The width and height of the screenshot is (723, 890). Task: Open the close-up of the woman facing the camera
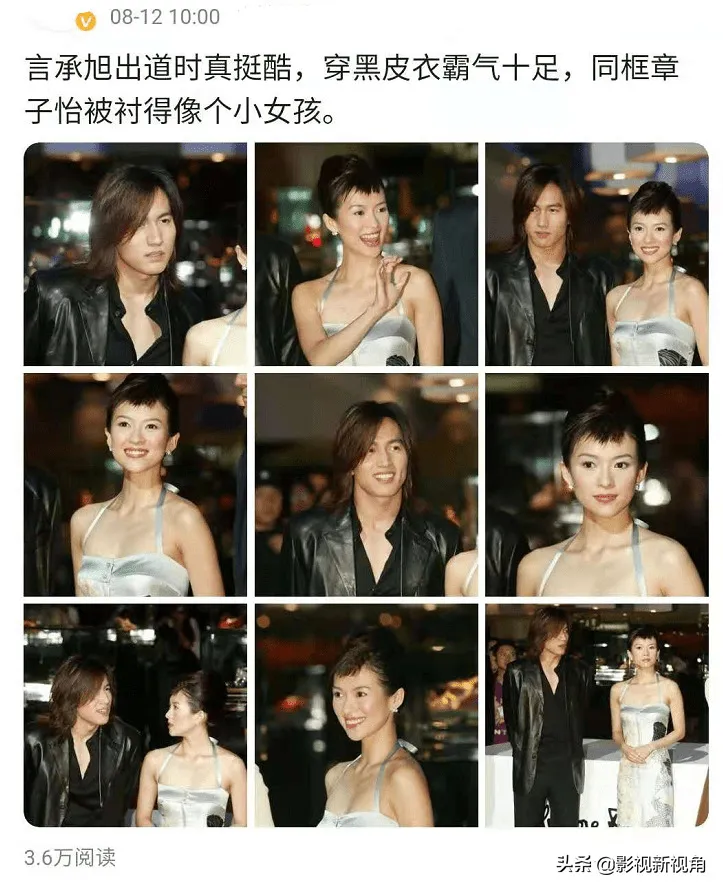tap(596, 485)
